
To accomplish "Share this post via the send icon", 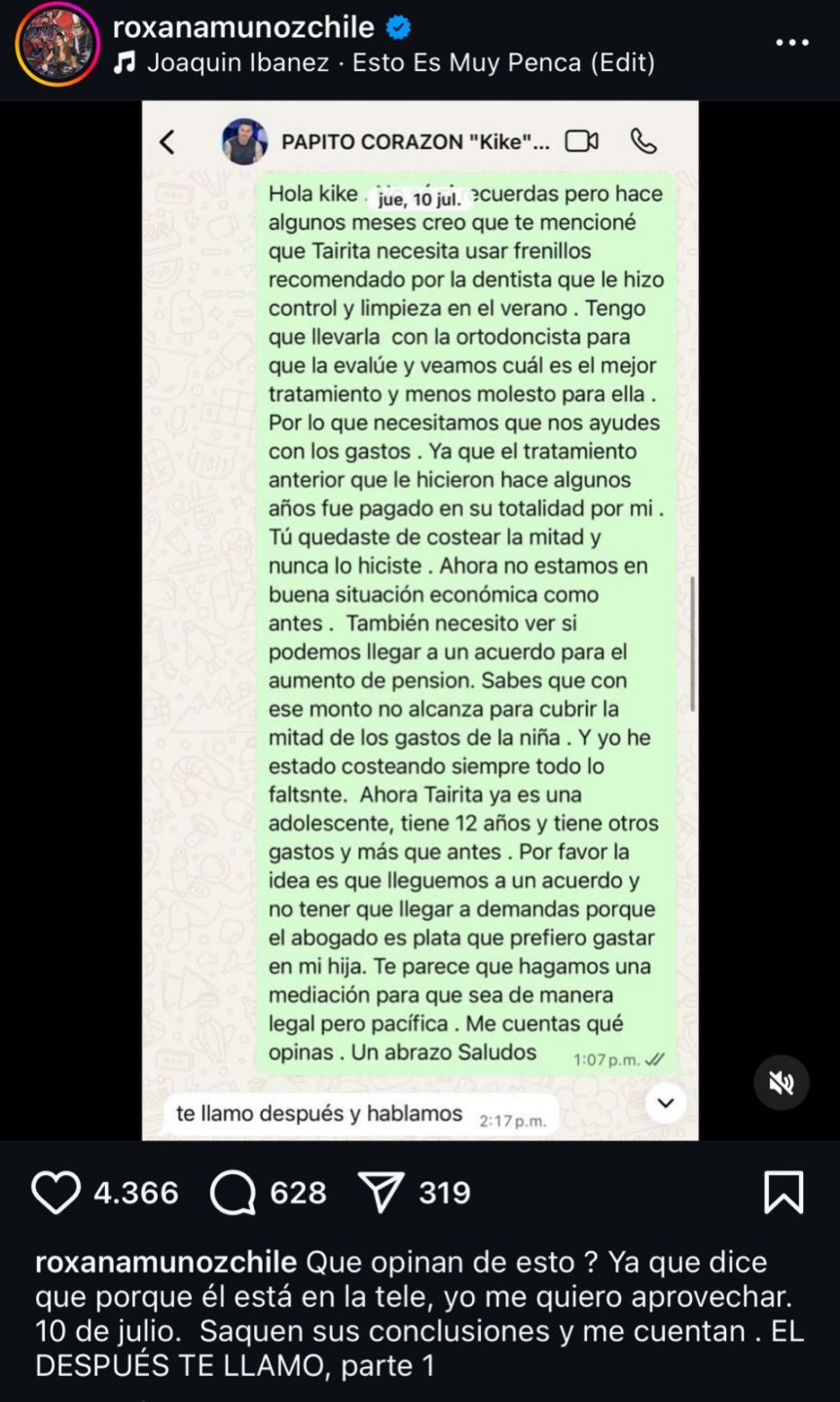I will click(381, 1193).
